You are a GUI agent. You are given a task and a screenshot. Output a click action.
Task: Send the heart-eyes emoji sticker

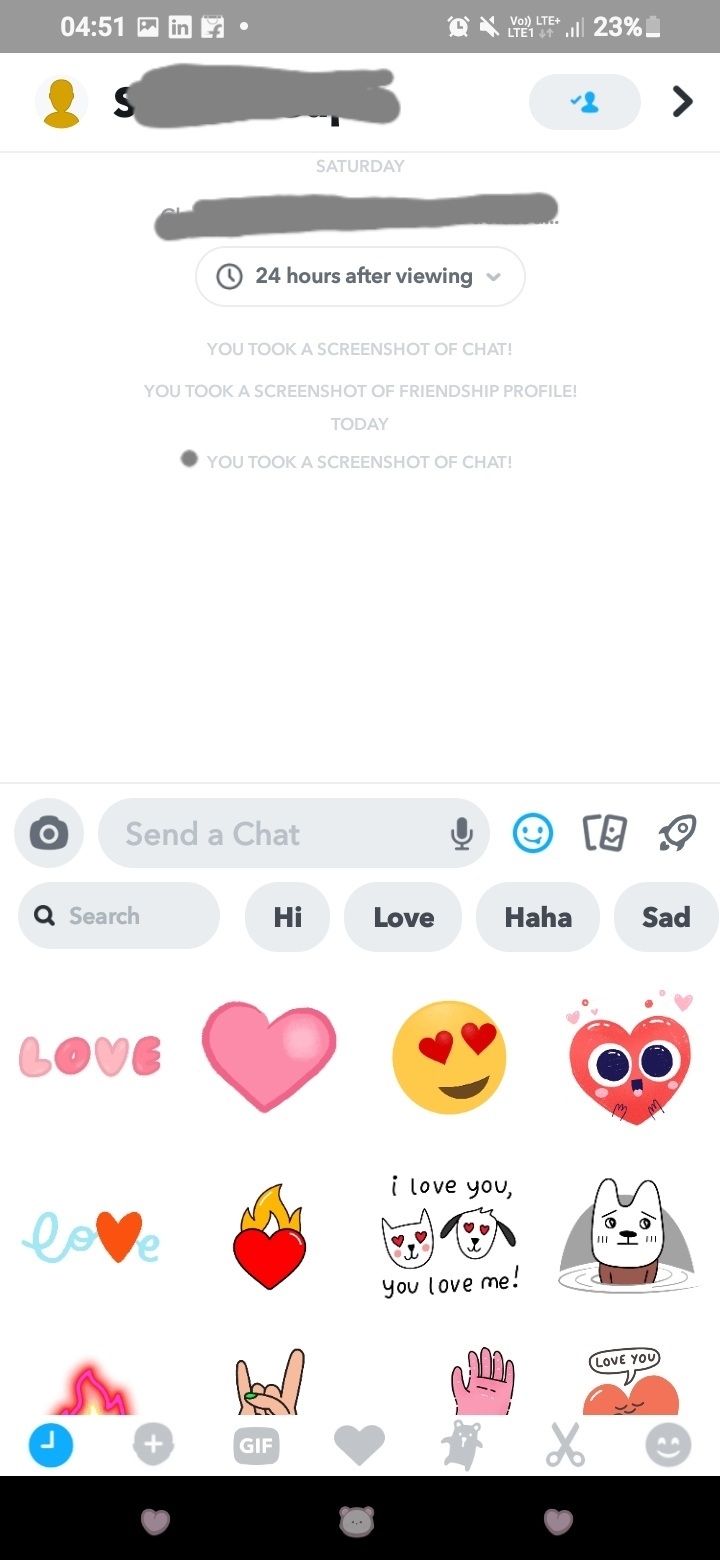(449, 1057)
